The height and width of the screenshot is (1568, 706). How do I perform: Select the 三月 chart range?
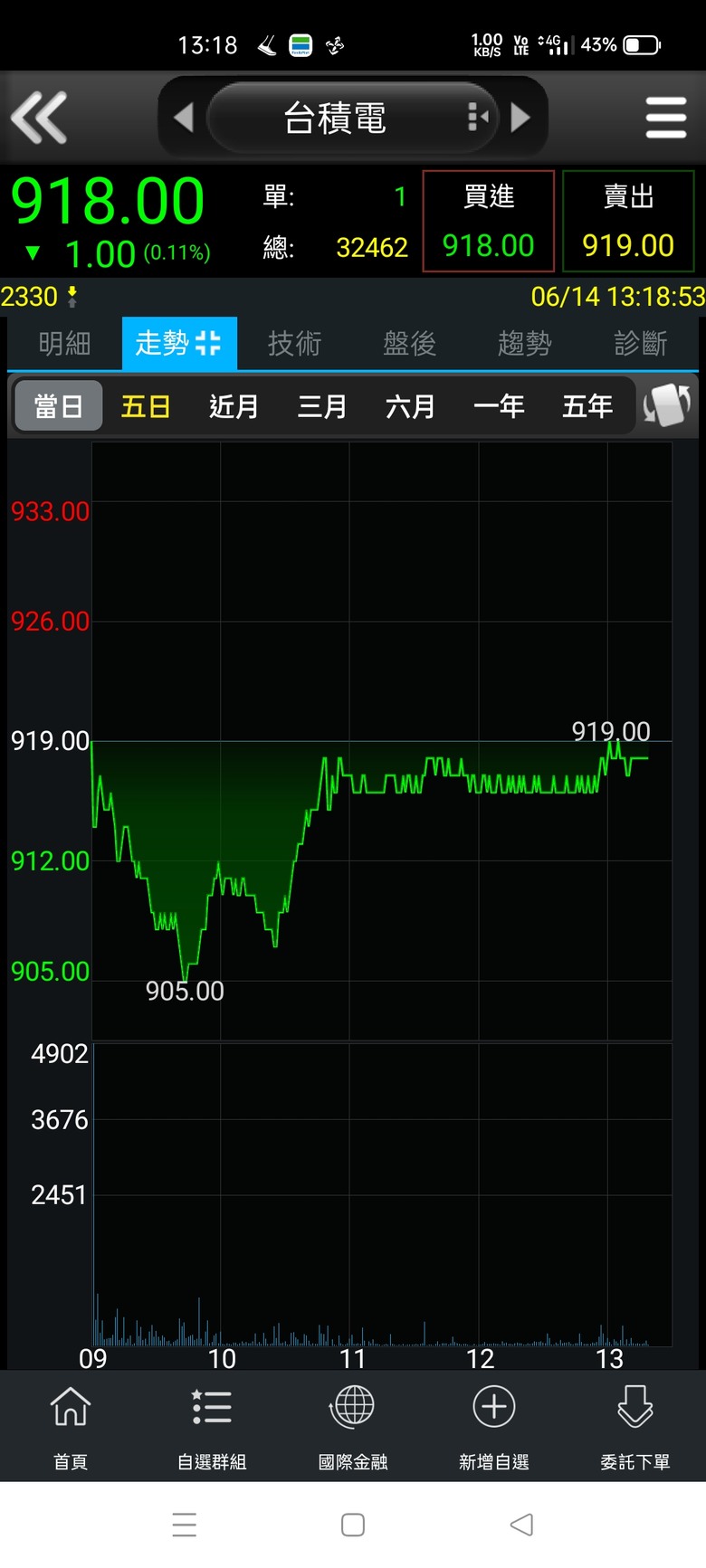tap(322, 406)
